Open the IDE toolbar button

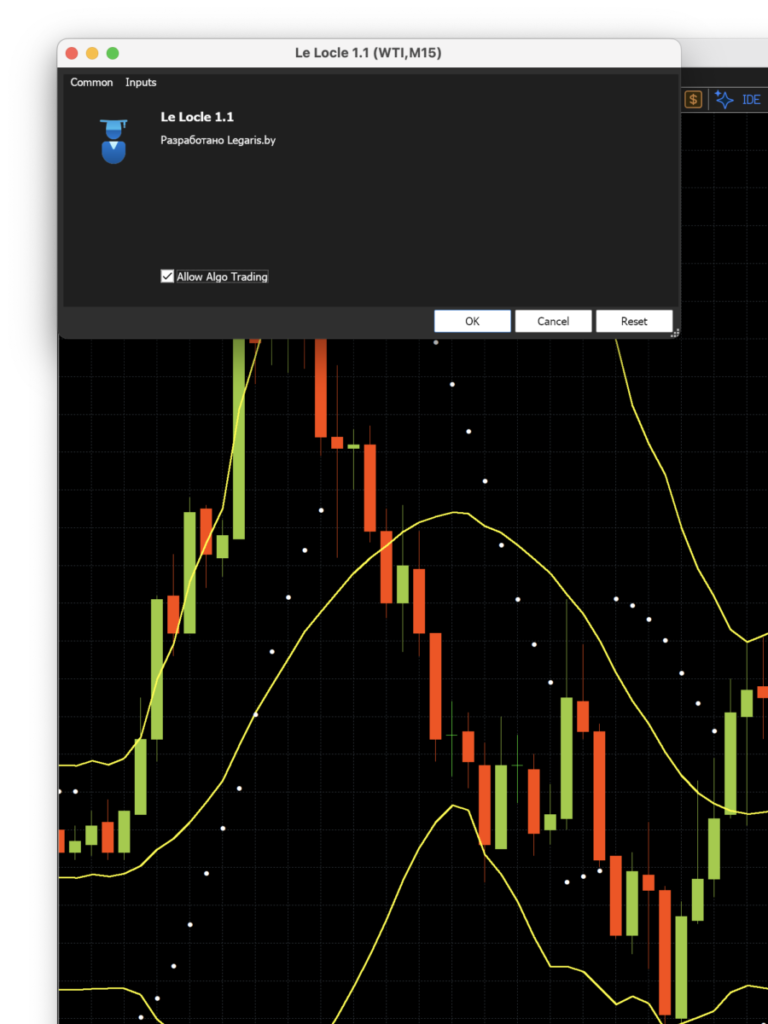(738, 99)
